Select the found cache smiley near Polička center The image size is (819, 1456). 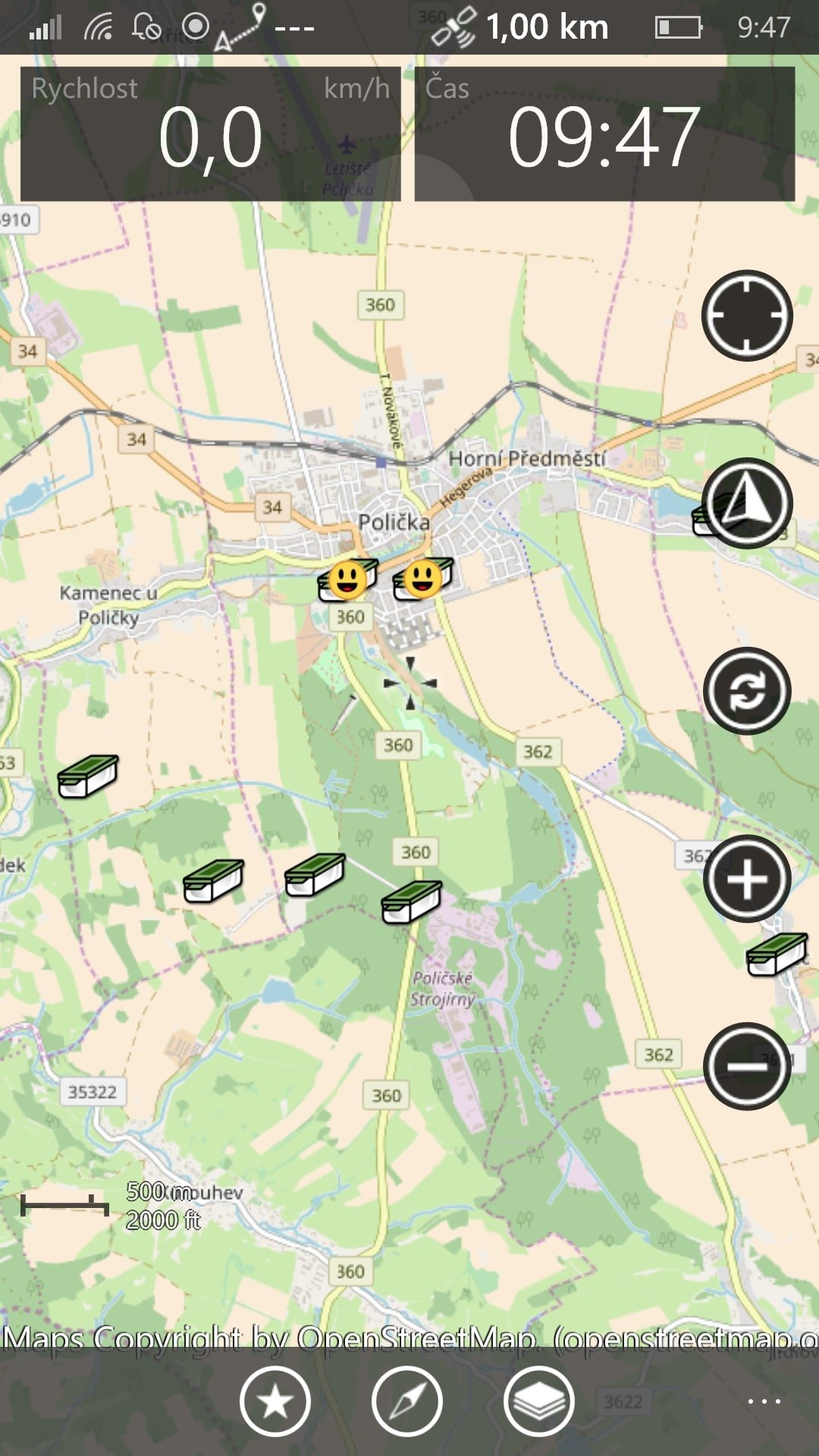click(x=423, y=579)
